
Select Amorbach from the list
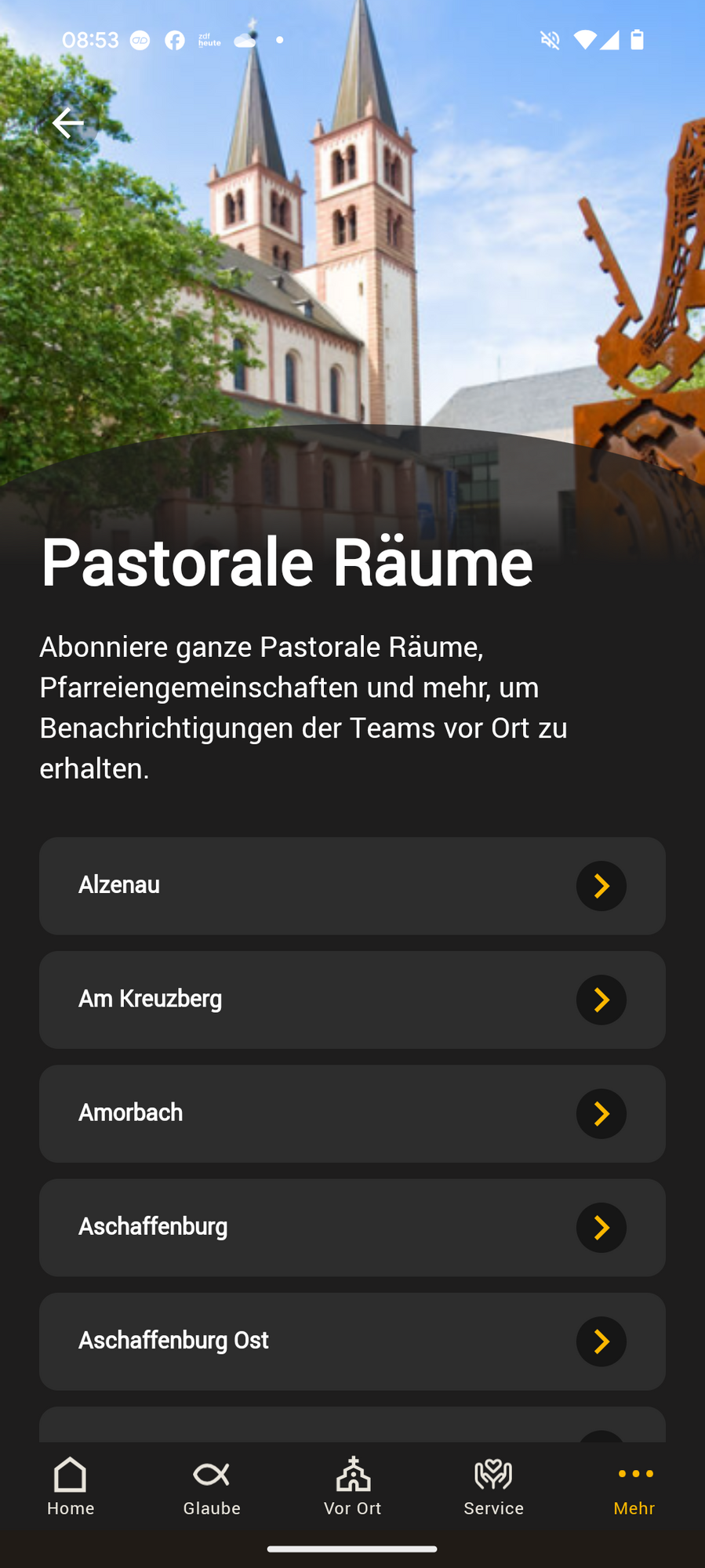(352, 1112)
